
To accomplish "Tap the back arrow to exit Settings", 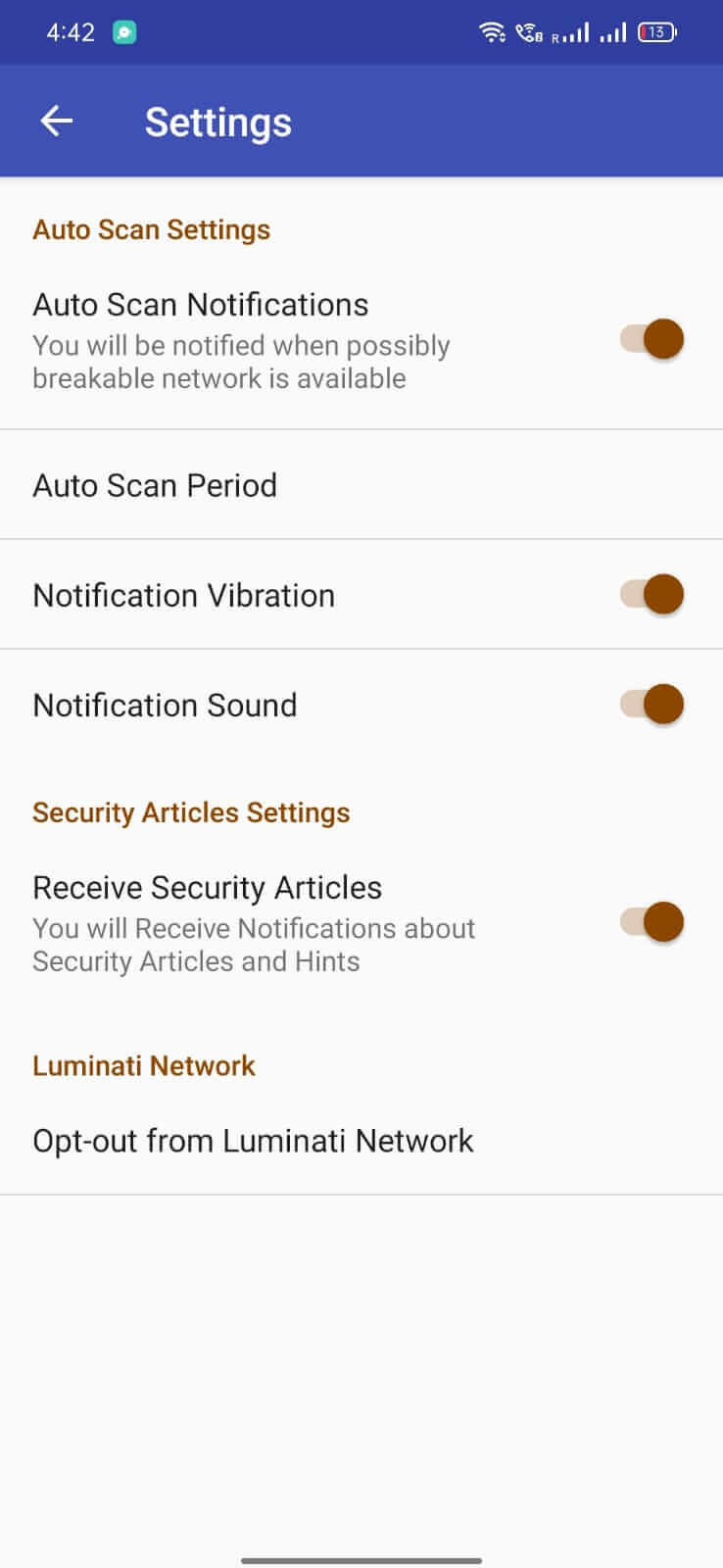I will click(x=56, y=121).
